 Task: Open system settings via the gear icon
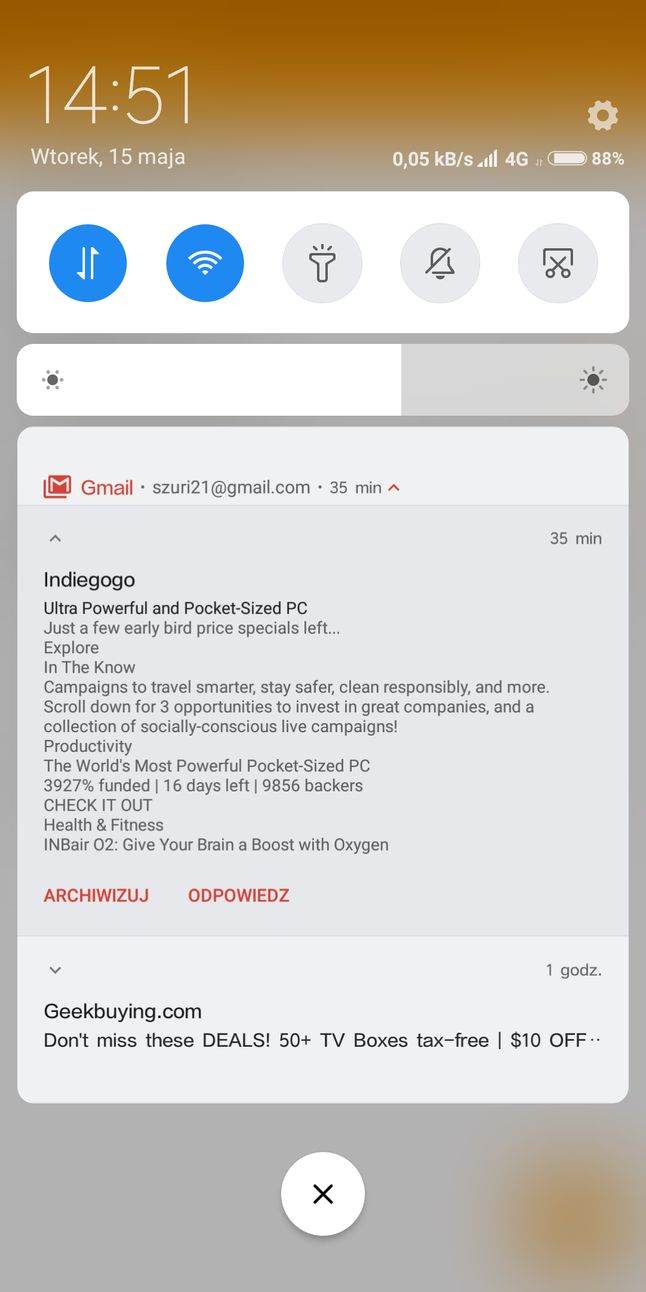click(x=602, y=116)
